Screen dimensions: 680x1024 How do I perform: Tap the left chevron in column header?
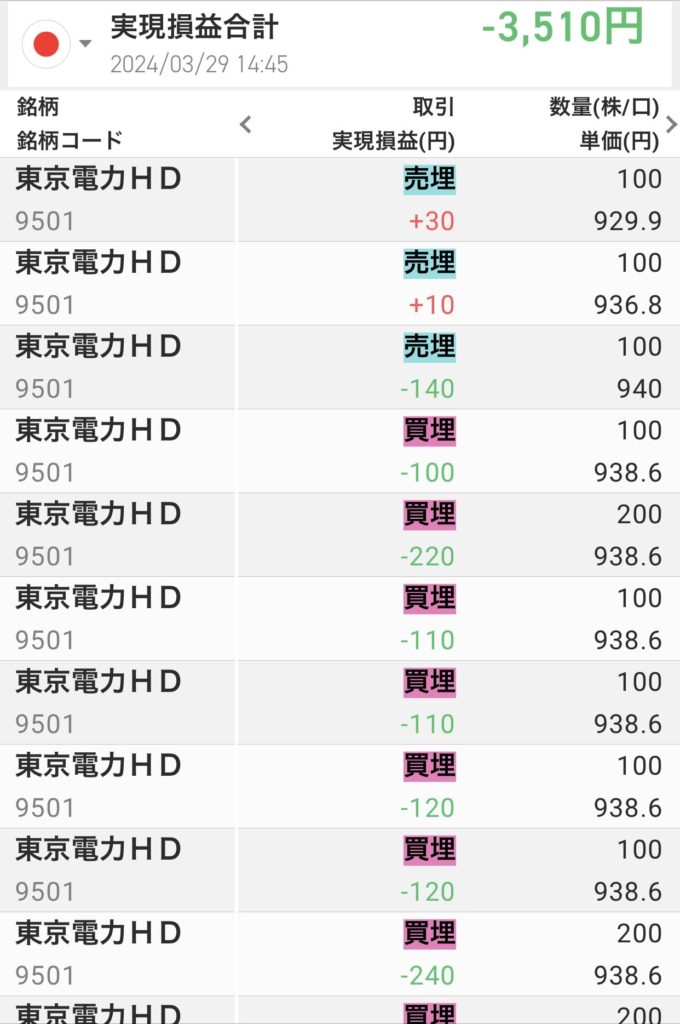tap(246, 124)
